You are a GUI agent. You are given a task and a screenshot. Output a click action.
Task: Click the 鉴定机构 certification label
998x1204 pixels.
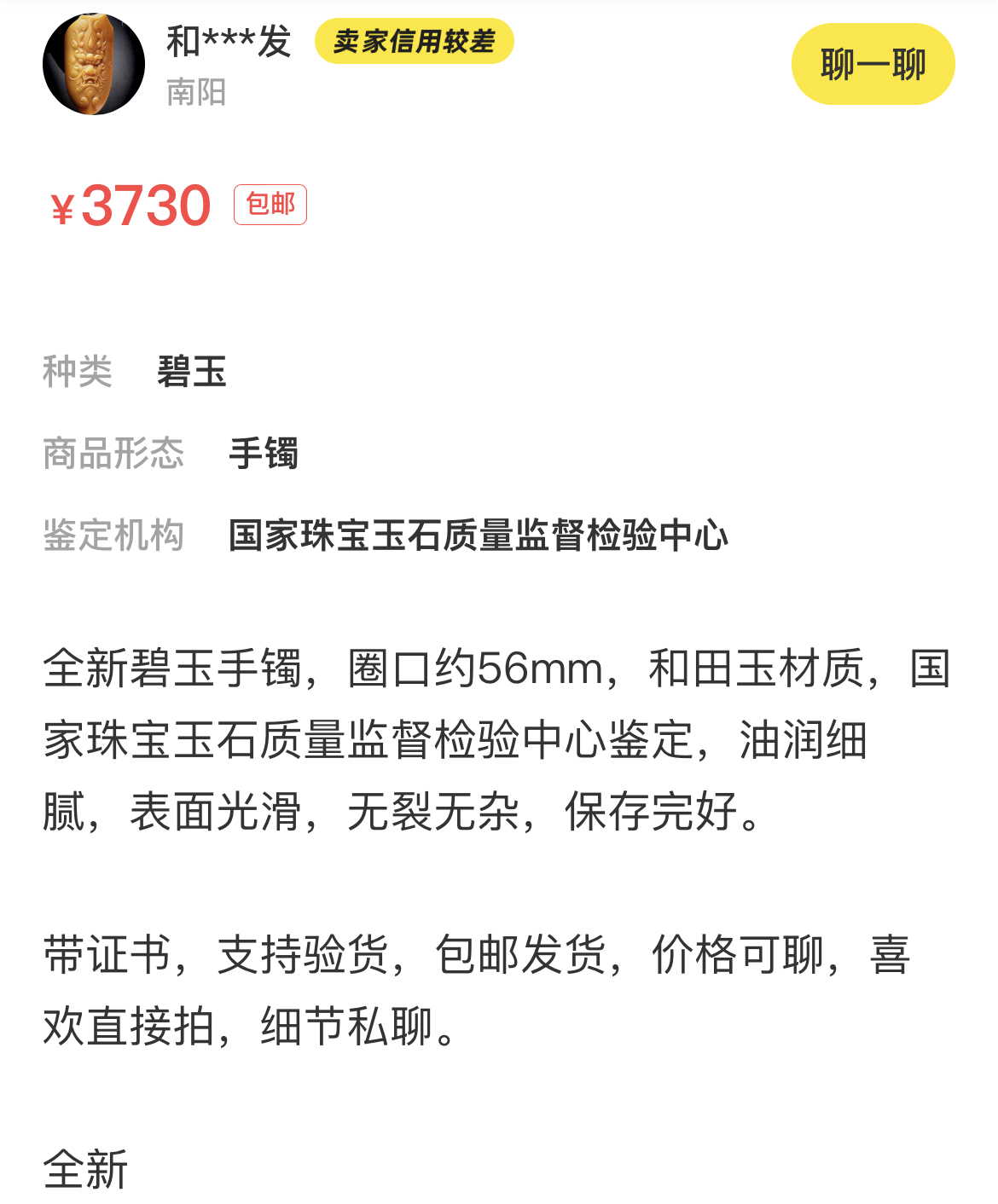[x=115, y=535]
